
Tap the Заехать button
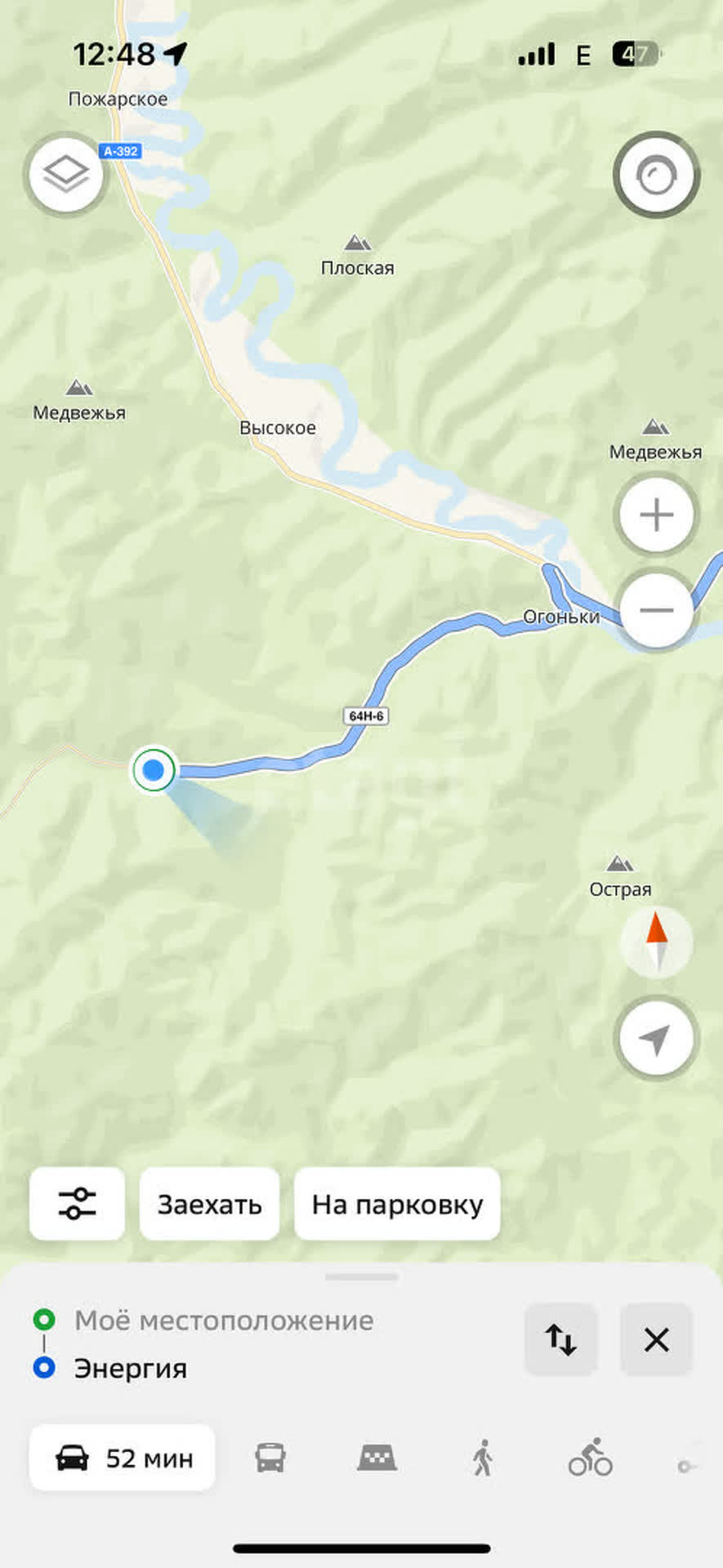209,1204
